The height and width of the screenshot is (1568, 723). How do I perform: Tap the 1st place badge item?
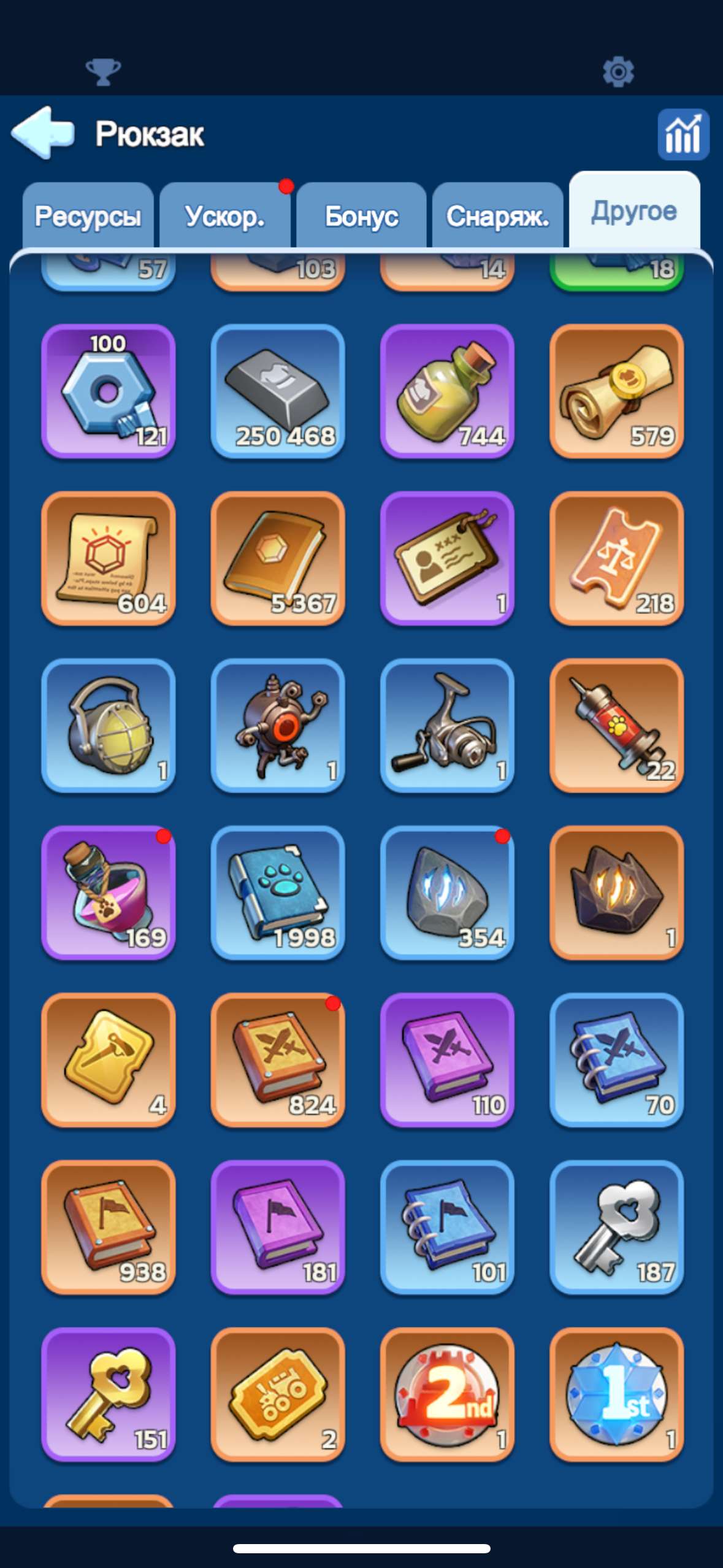pos(616,1394)
